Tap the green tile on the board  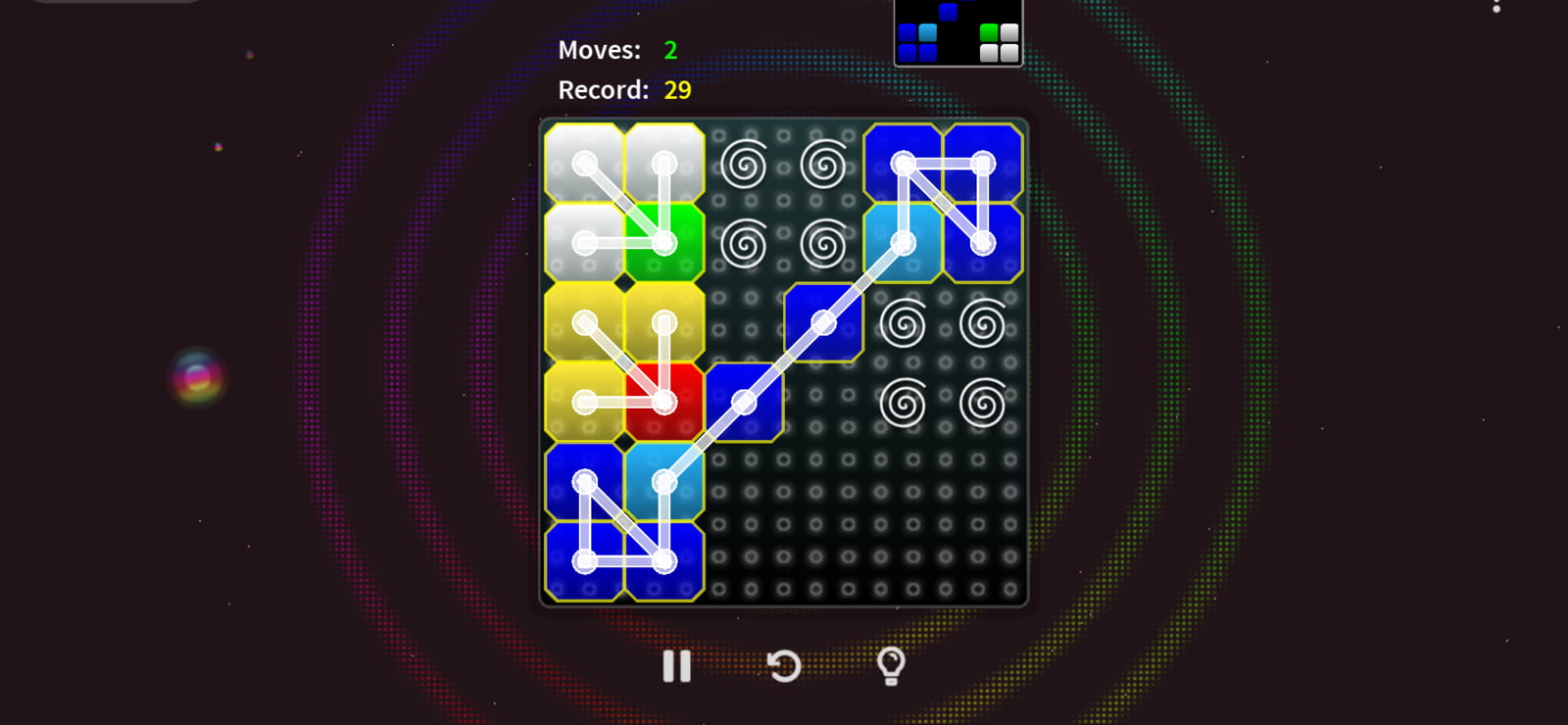[664, 242]
